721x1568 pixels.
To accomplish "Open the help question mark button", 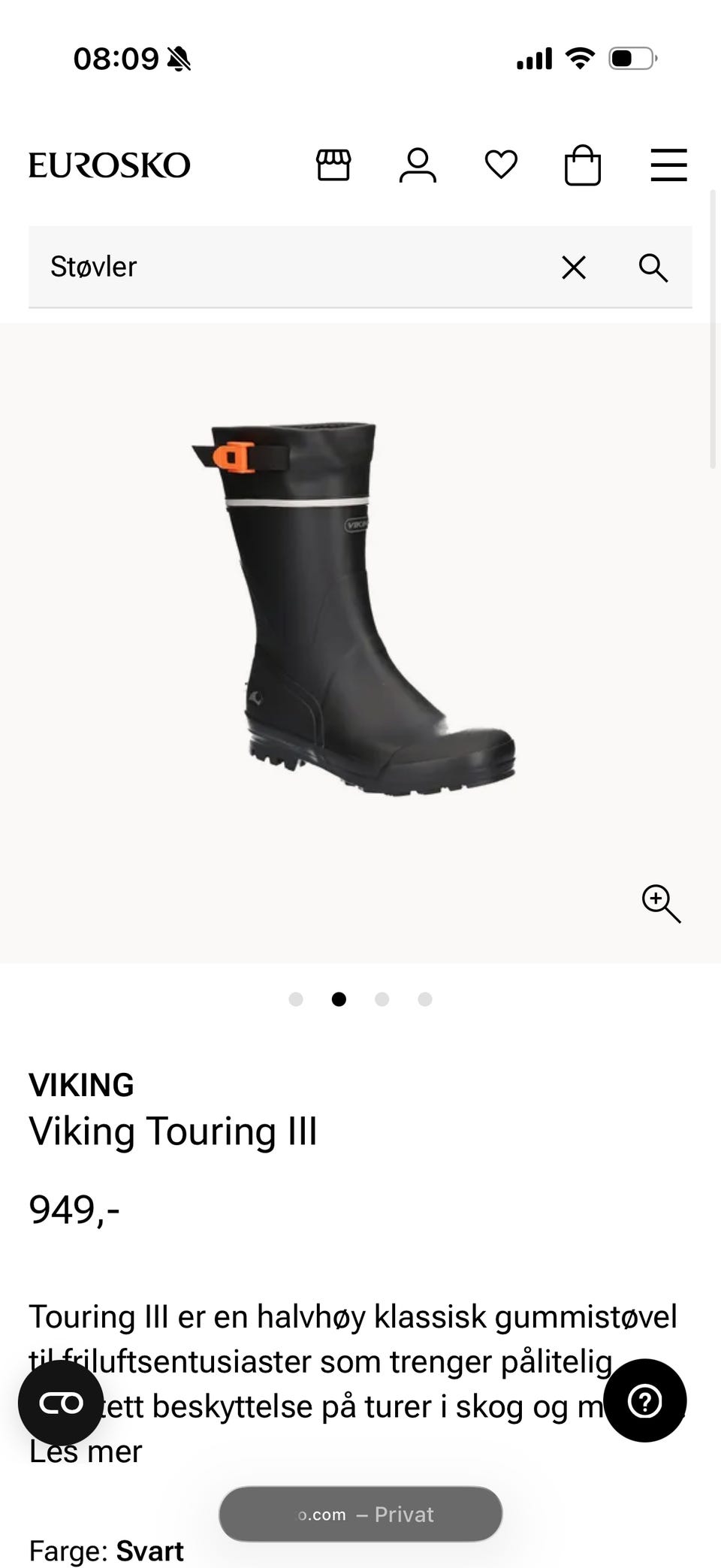I will click(644, 1400).
